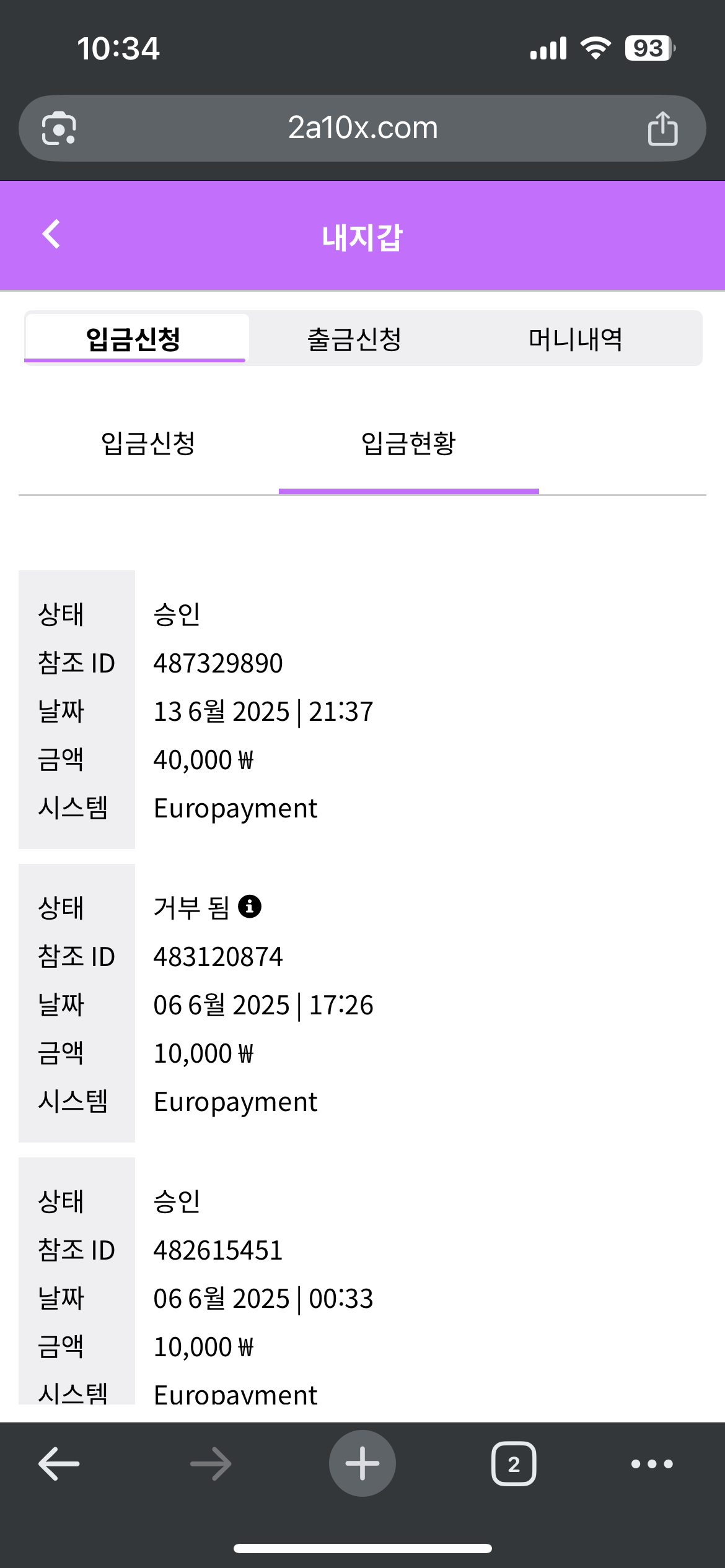This screenshot has width=725, height=1568.
Task: Show the 입금신청 deposit request sub-tab
Action: (148, 443)
